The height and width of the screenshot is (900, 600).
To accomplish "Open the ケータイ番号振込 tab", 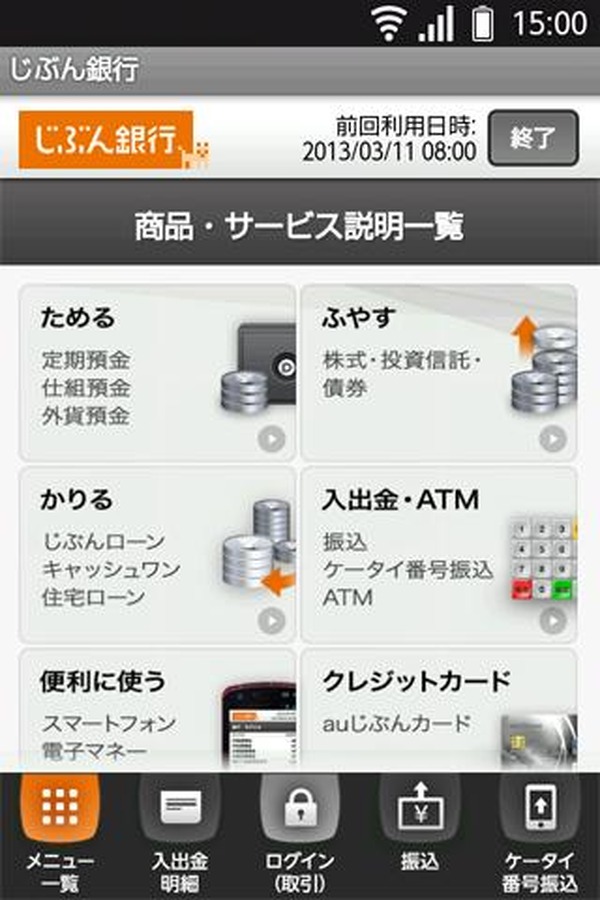I will (x=540, y=835).
